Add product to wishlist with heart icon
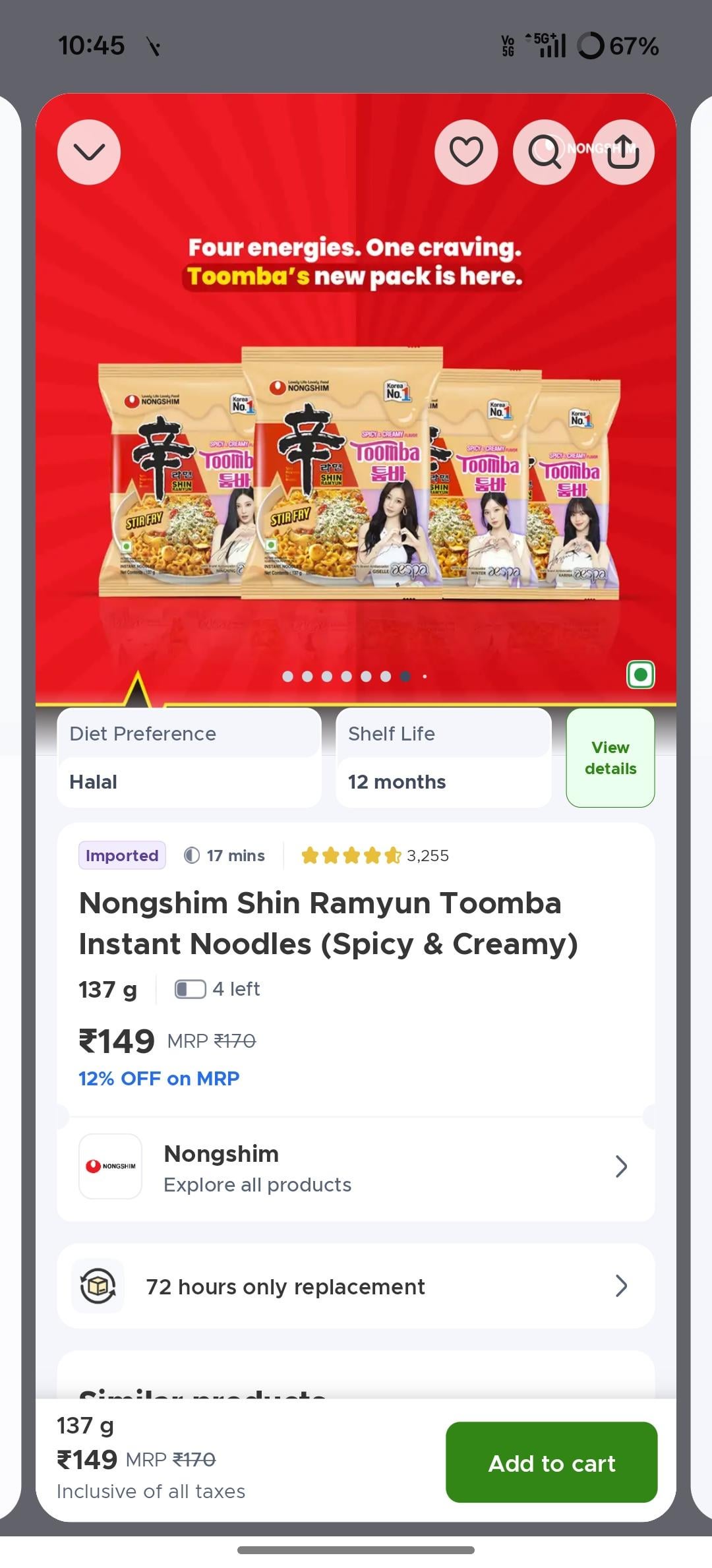Viewport: 712px width, 1568px height. click(x=466, y=152)
